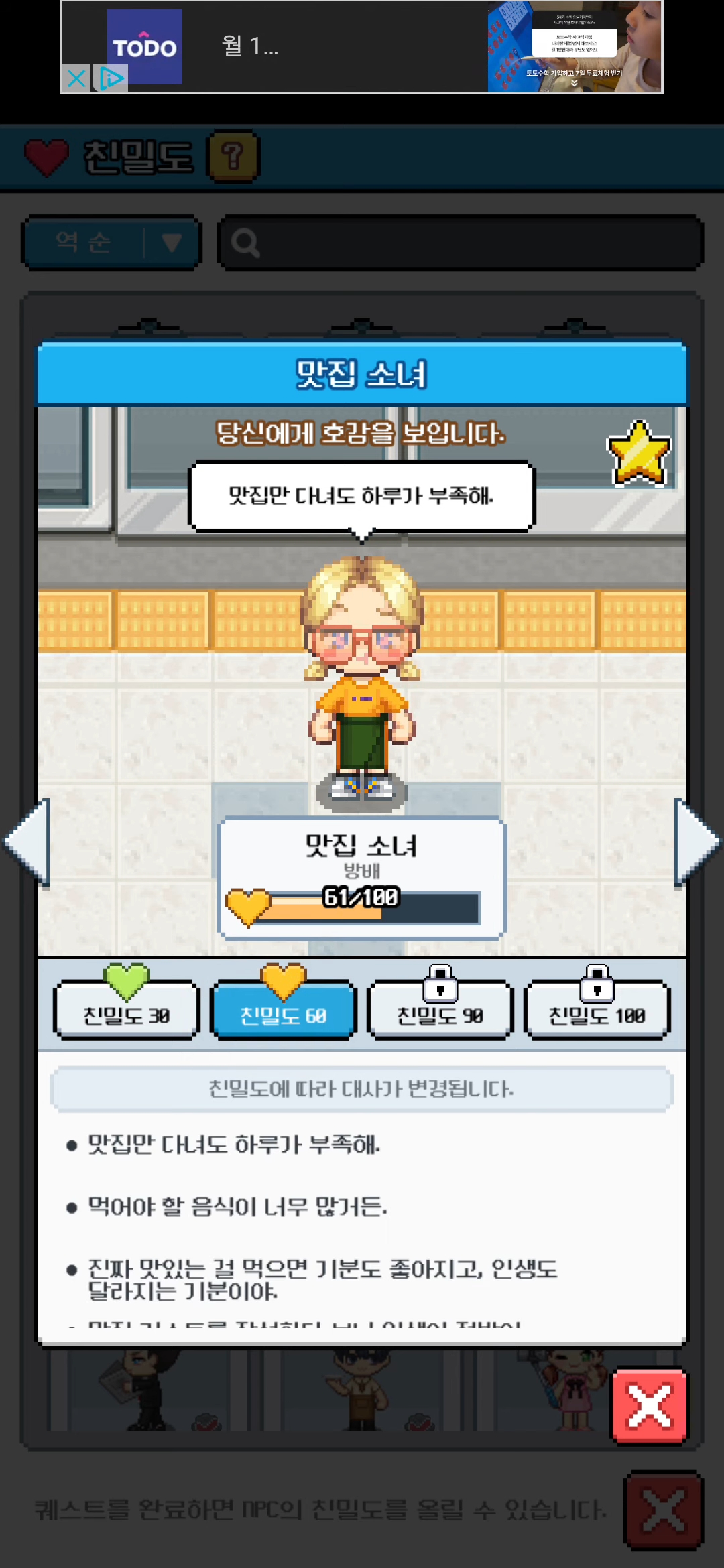Close the 맛집 소녀 popup with red X
The image size is (724, 1568).
(x=649, y=1405)
